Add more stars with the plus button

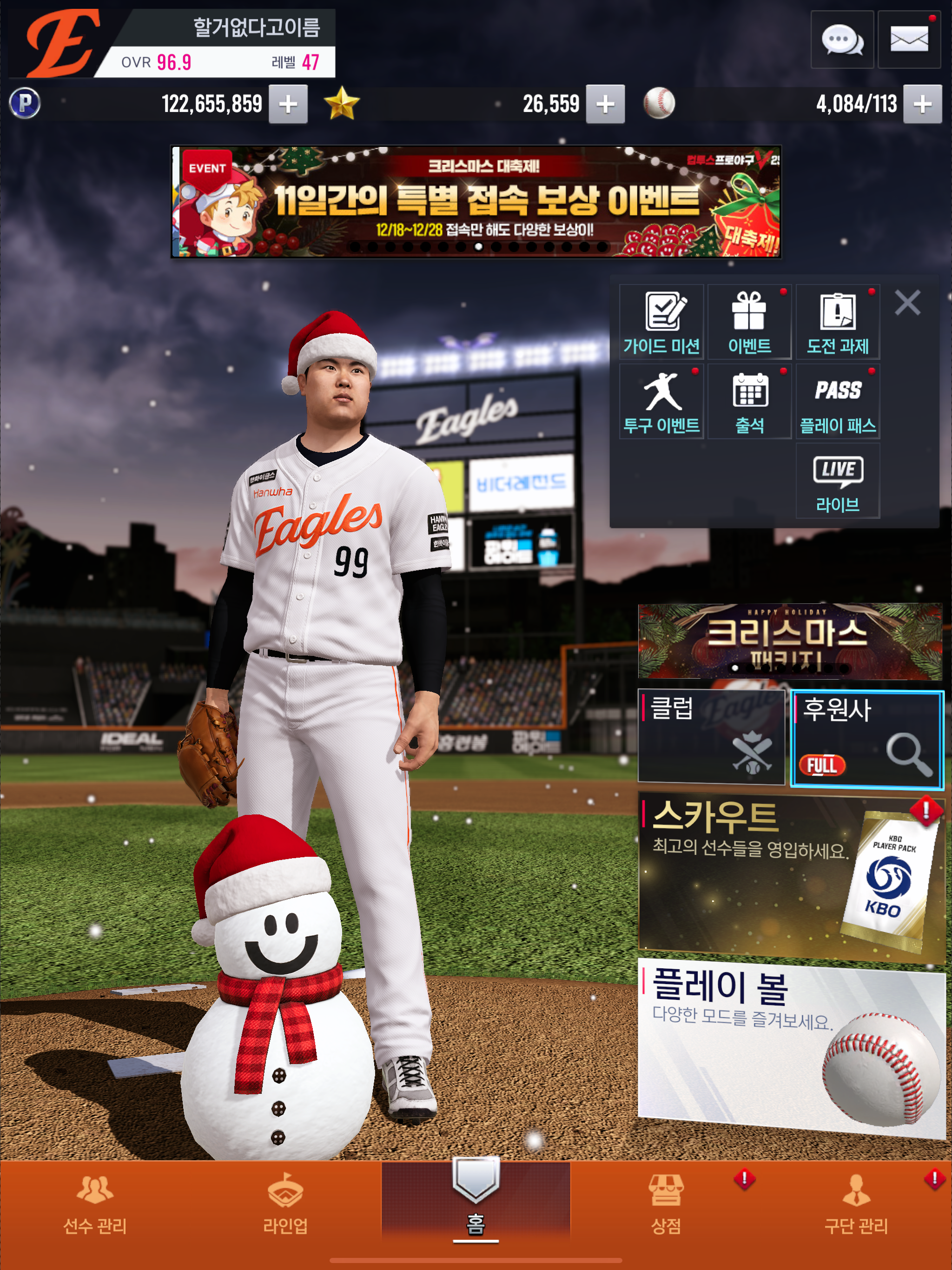[x=605, y=105]
